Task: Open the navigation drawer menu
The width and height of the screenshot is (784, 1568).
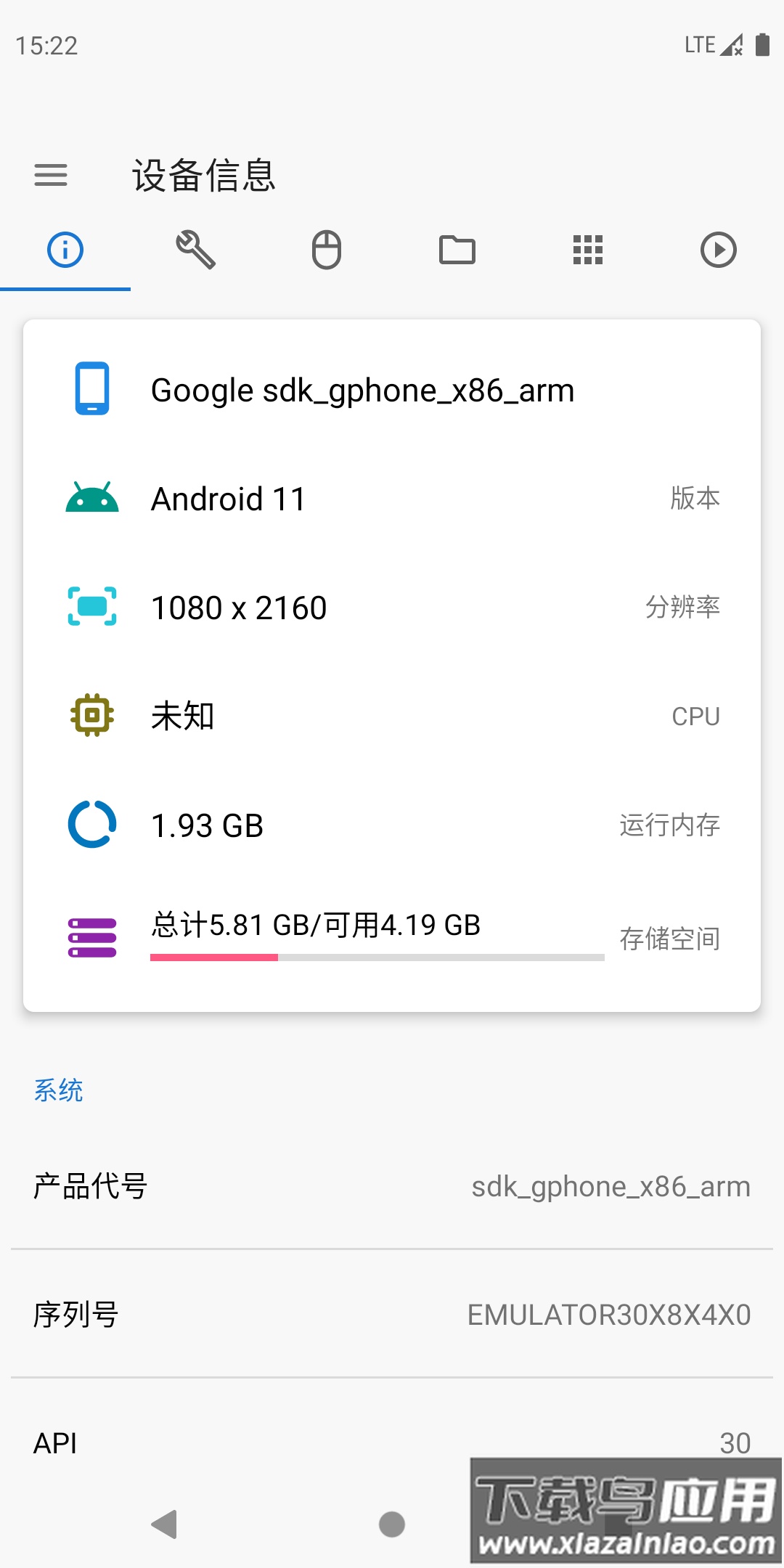Action: pos(50,175)
